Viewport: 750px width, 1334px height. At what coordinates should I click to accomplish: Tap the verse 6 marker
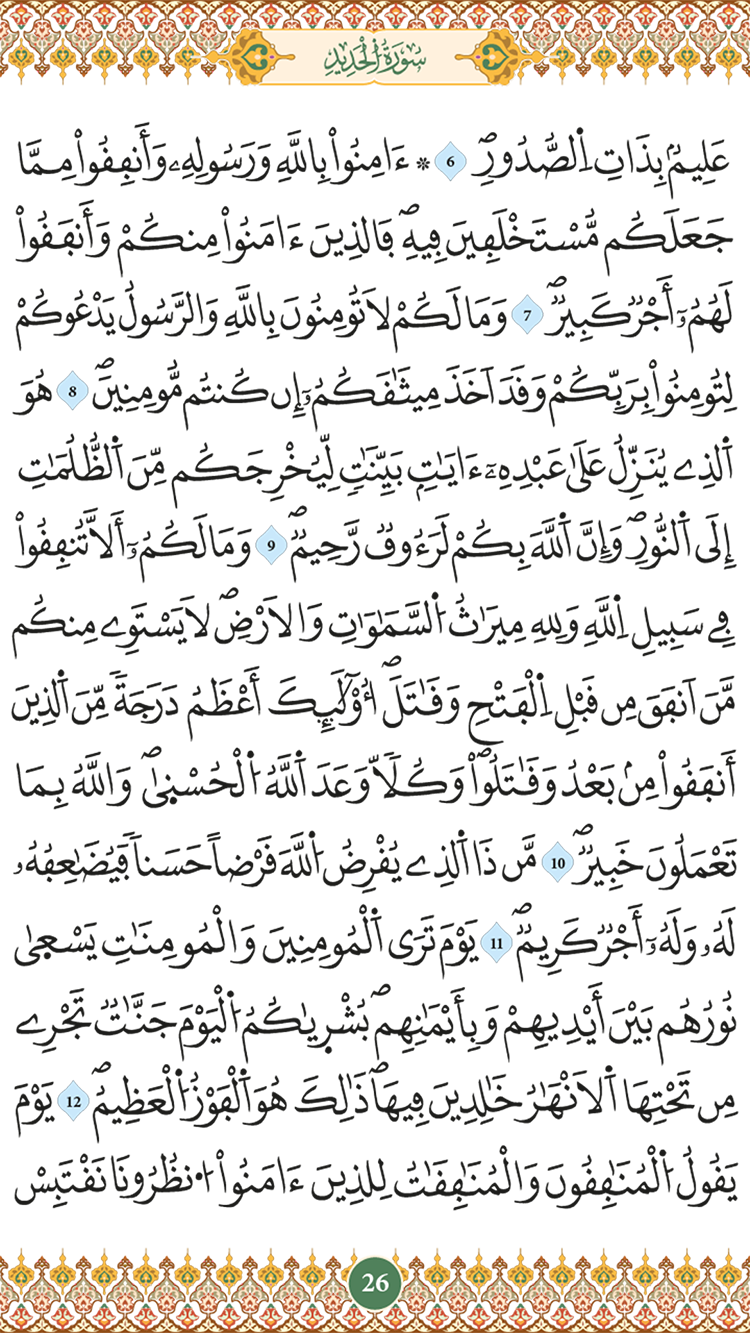(450, 161)
